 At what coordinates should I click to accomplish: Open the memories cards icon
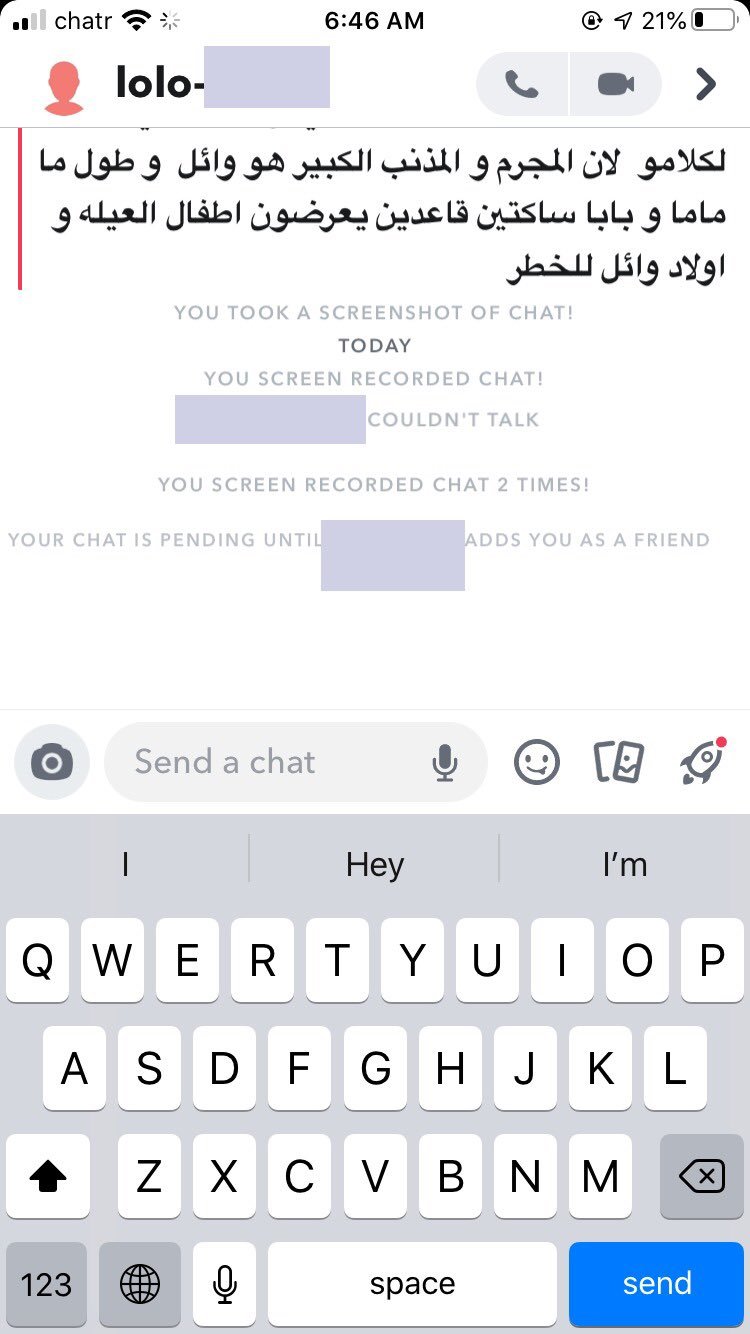(619, 763)
